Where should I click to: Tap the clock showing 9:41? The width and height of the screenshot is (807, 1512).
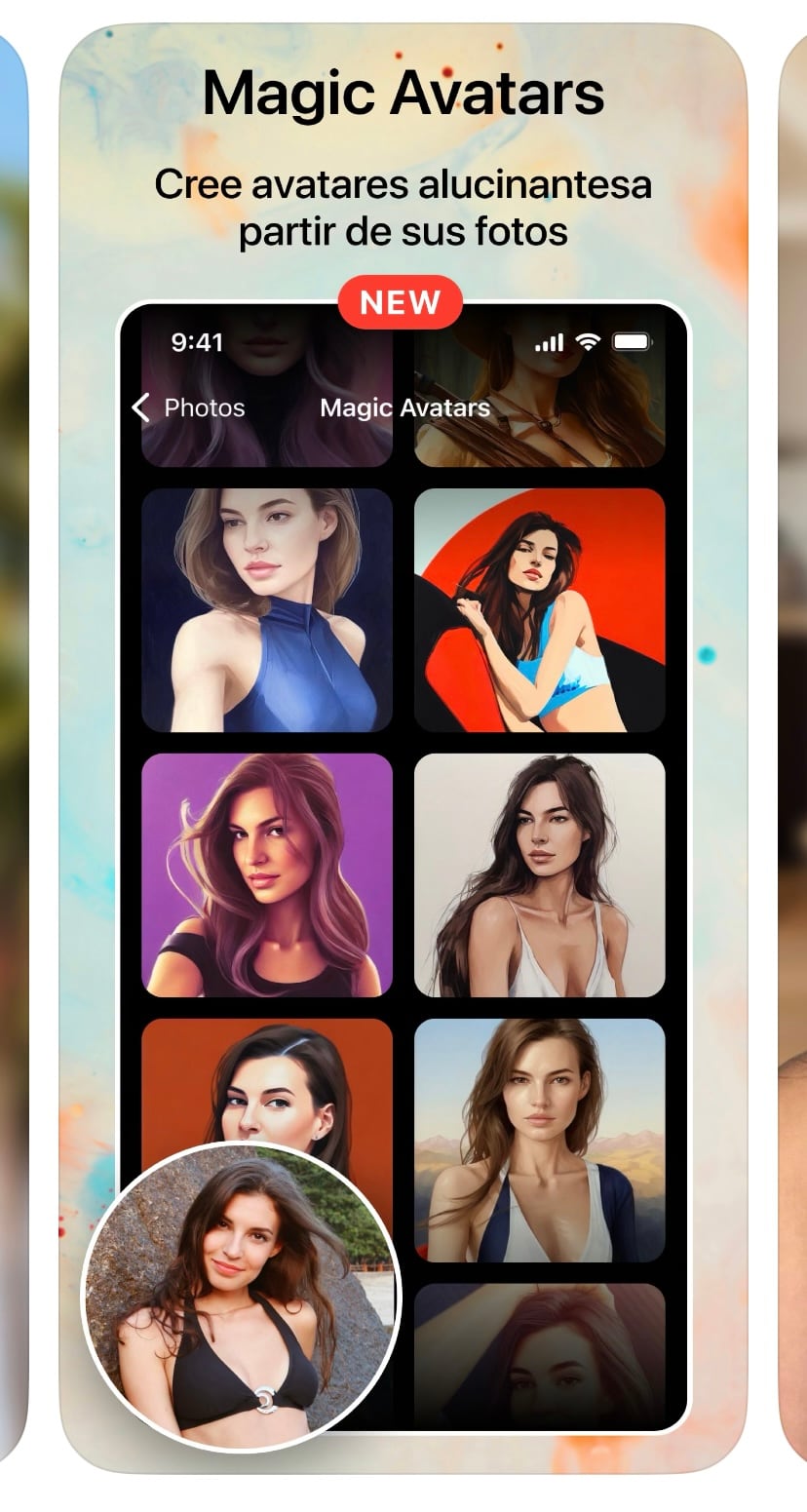click(x=198, y=342)
